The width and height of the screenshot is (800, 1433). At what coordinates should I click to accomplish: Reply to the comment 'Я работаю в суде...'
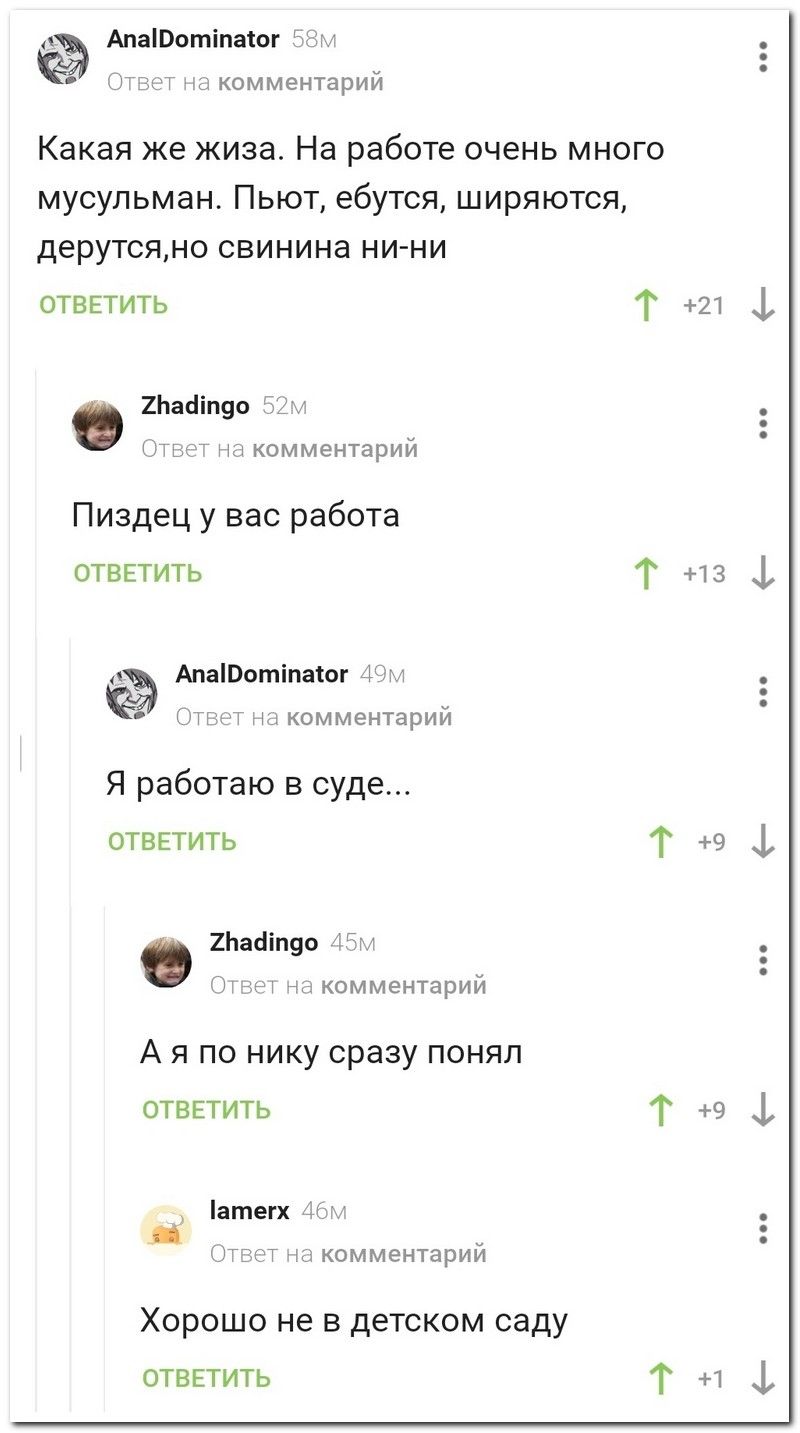click(172, 841)
